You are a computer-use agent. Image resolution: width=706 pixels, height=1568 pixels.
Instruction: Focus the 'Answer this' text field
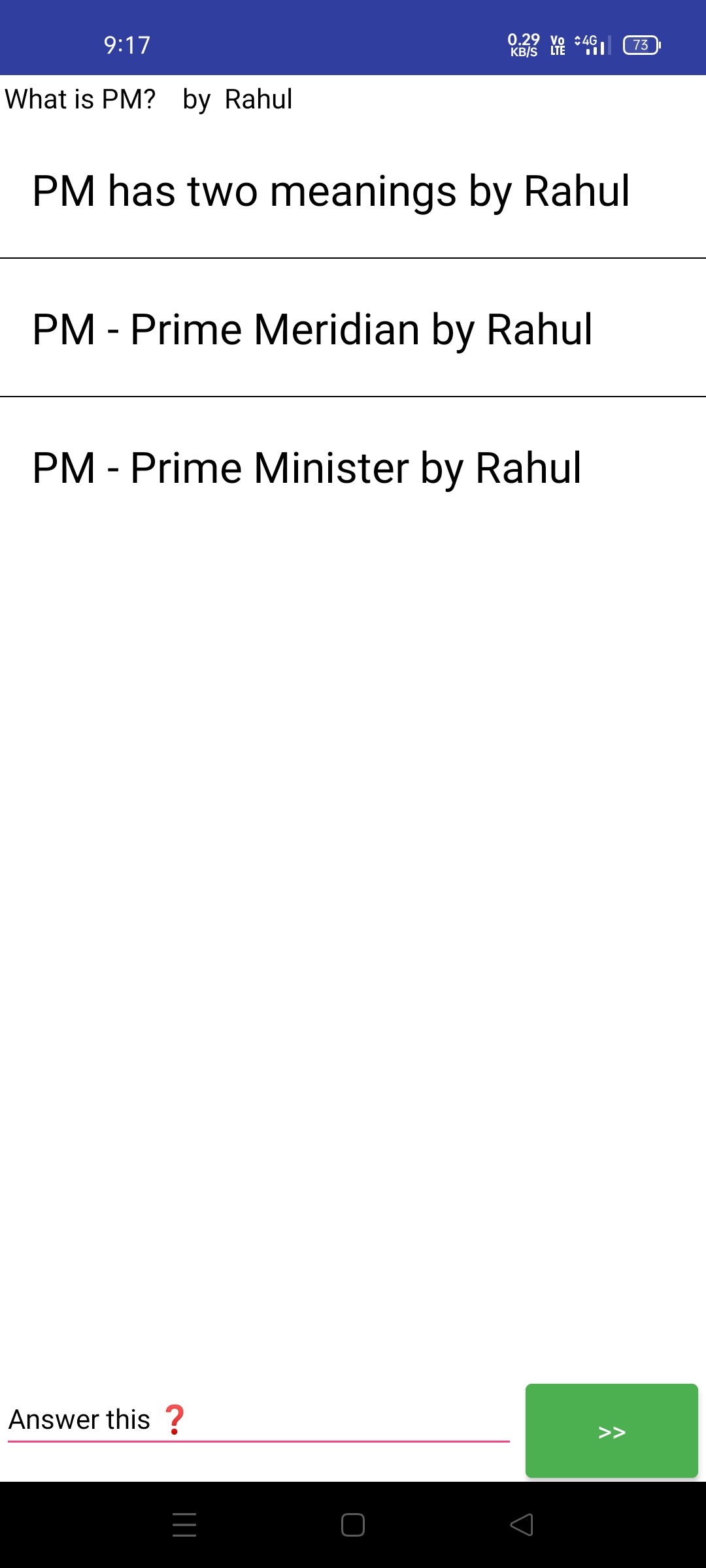point(258,1420)
